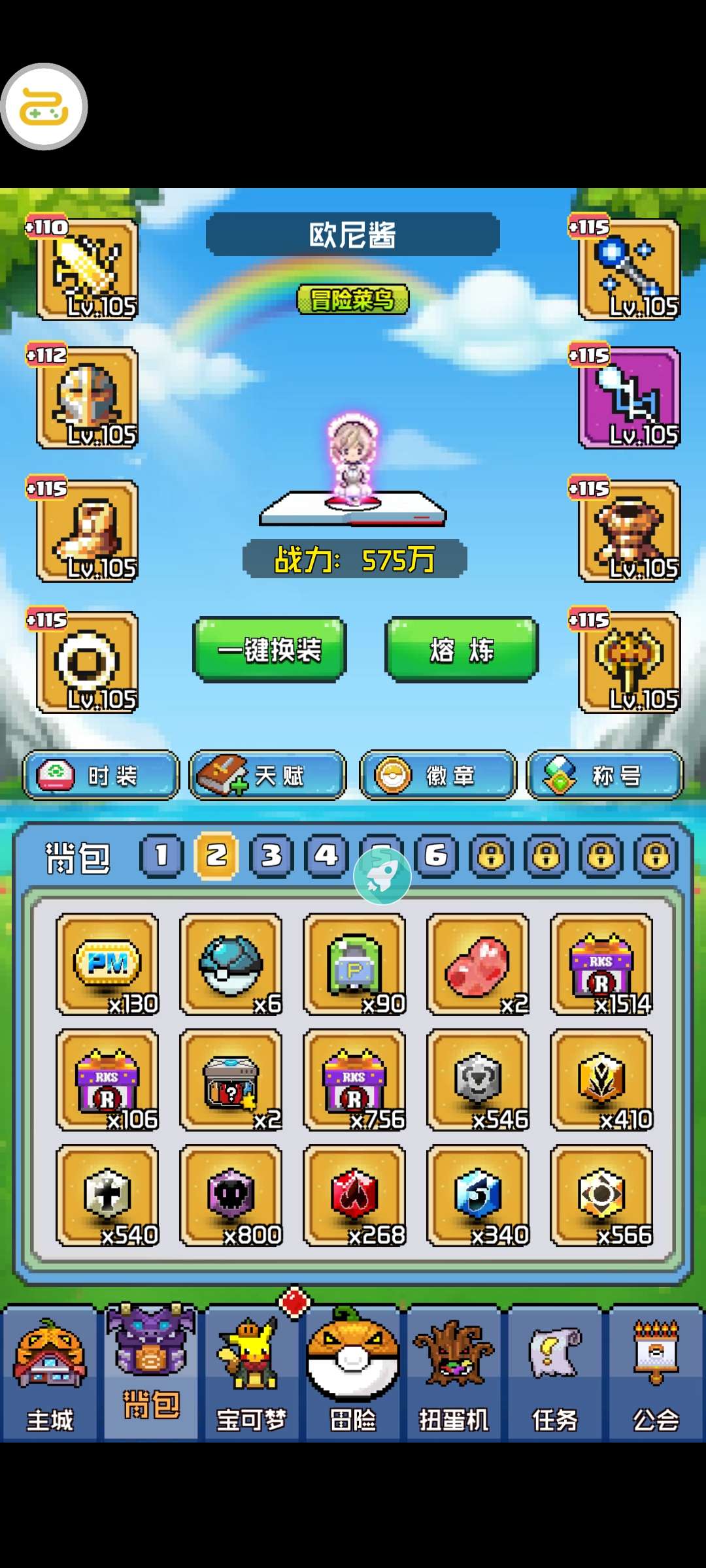Switch to backpack page 6
Image resolution: width=706 pixels, height=1568 pixels.
pyautogui.click(x=437, y=855)
